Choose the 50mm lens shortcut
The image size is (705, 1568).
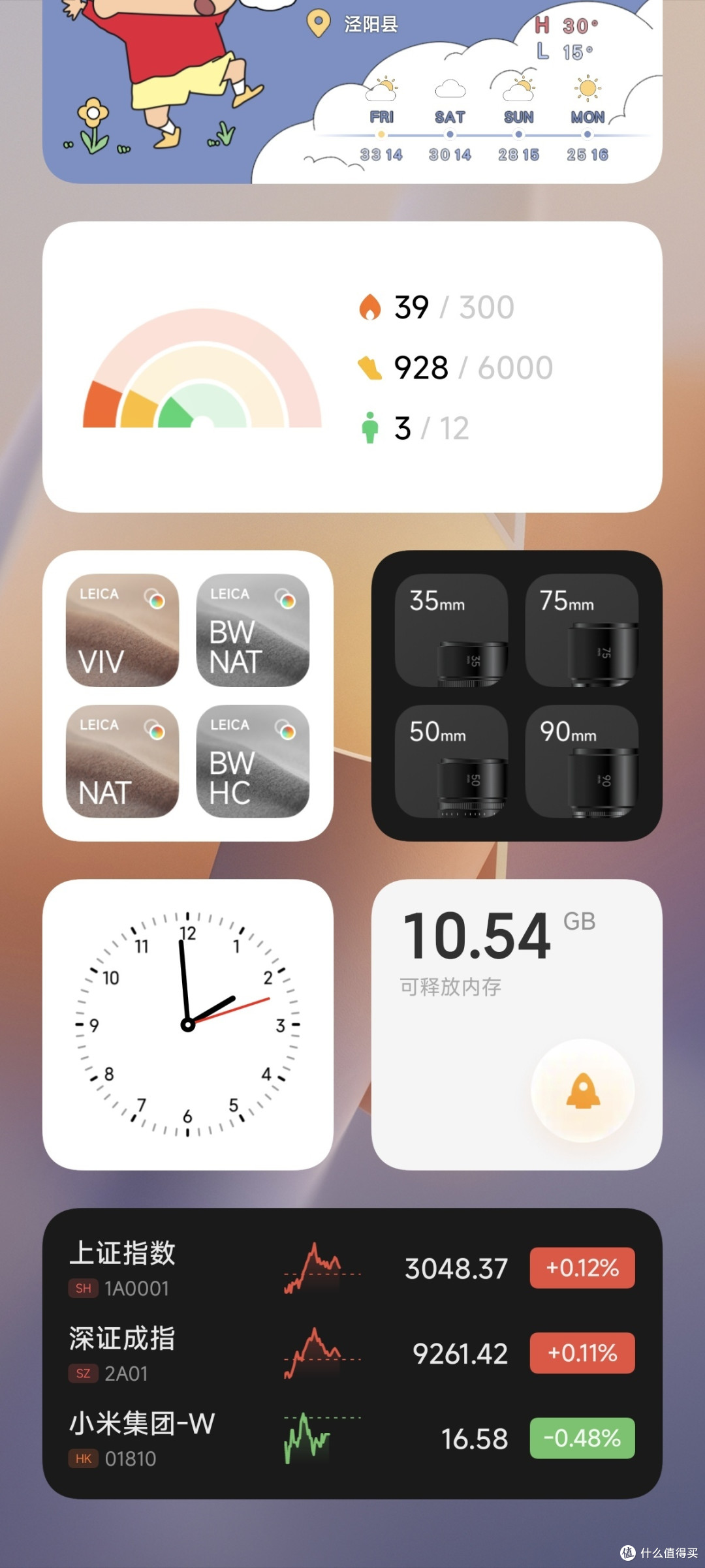click(451, 761)
